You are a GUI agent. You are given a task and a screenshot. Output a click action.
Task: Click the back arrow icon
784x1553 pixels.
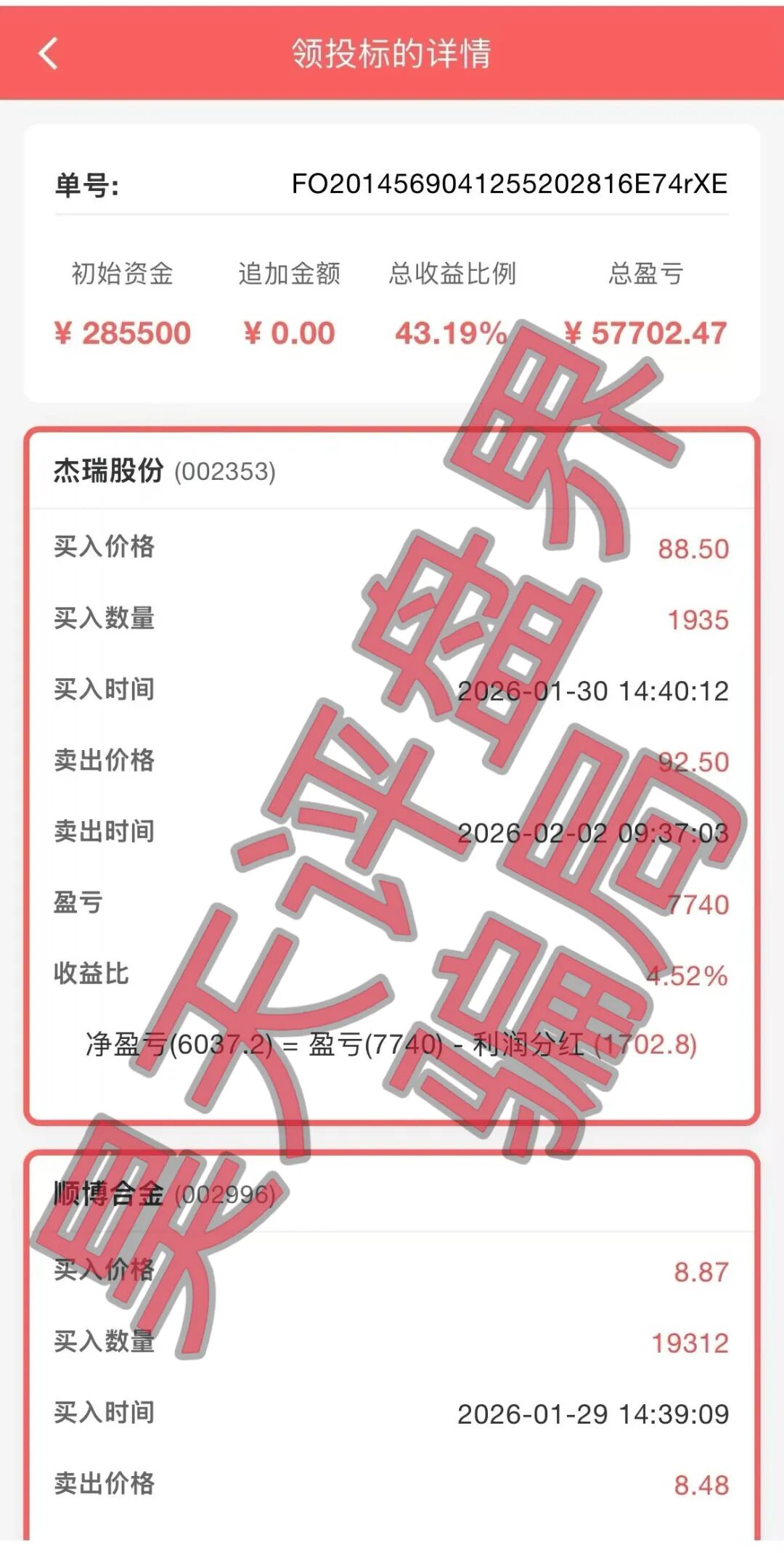pos(46,54)
